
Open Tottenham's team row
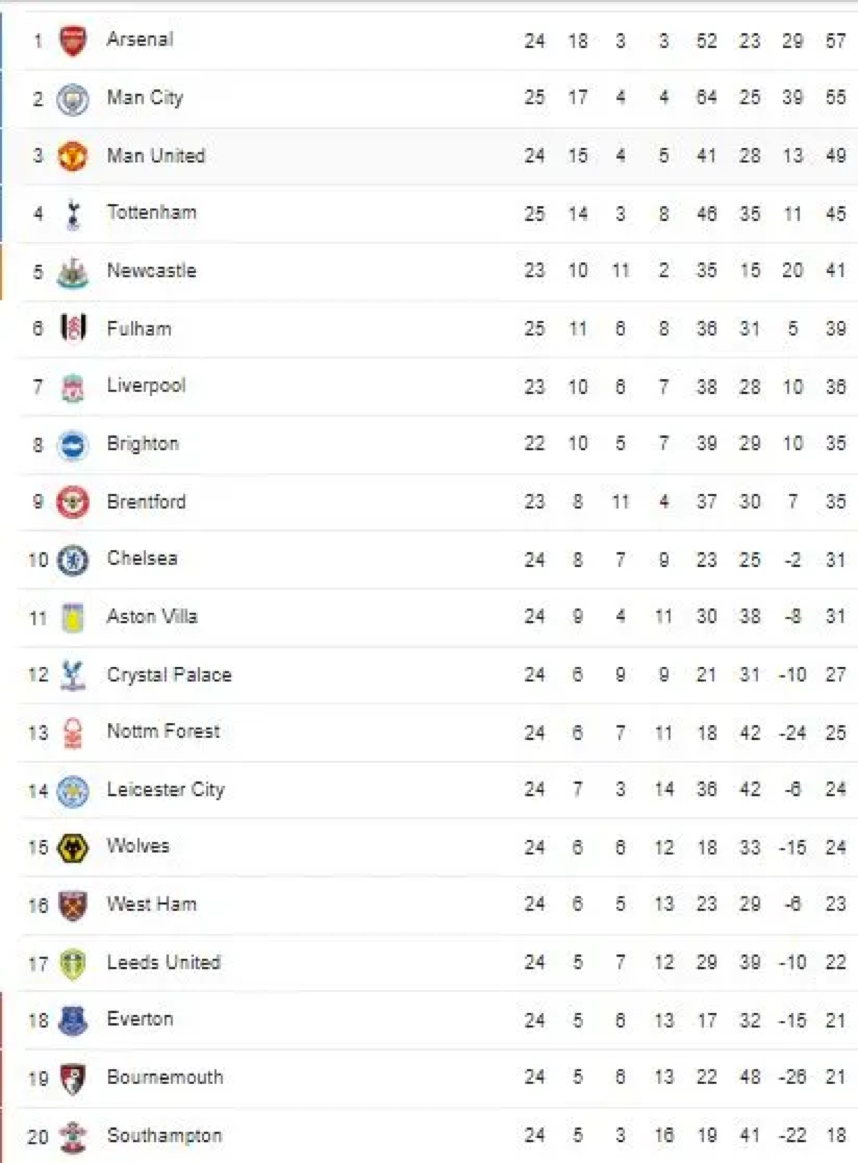pyautogui.click(x=151, y=212)
